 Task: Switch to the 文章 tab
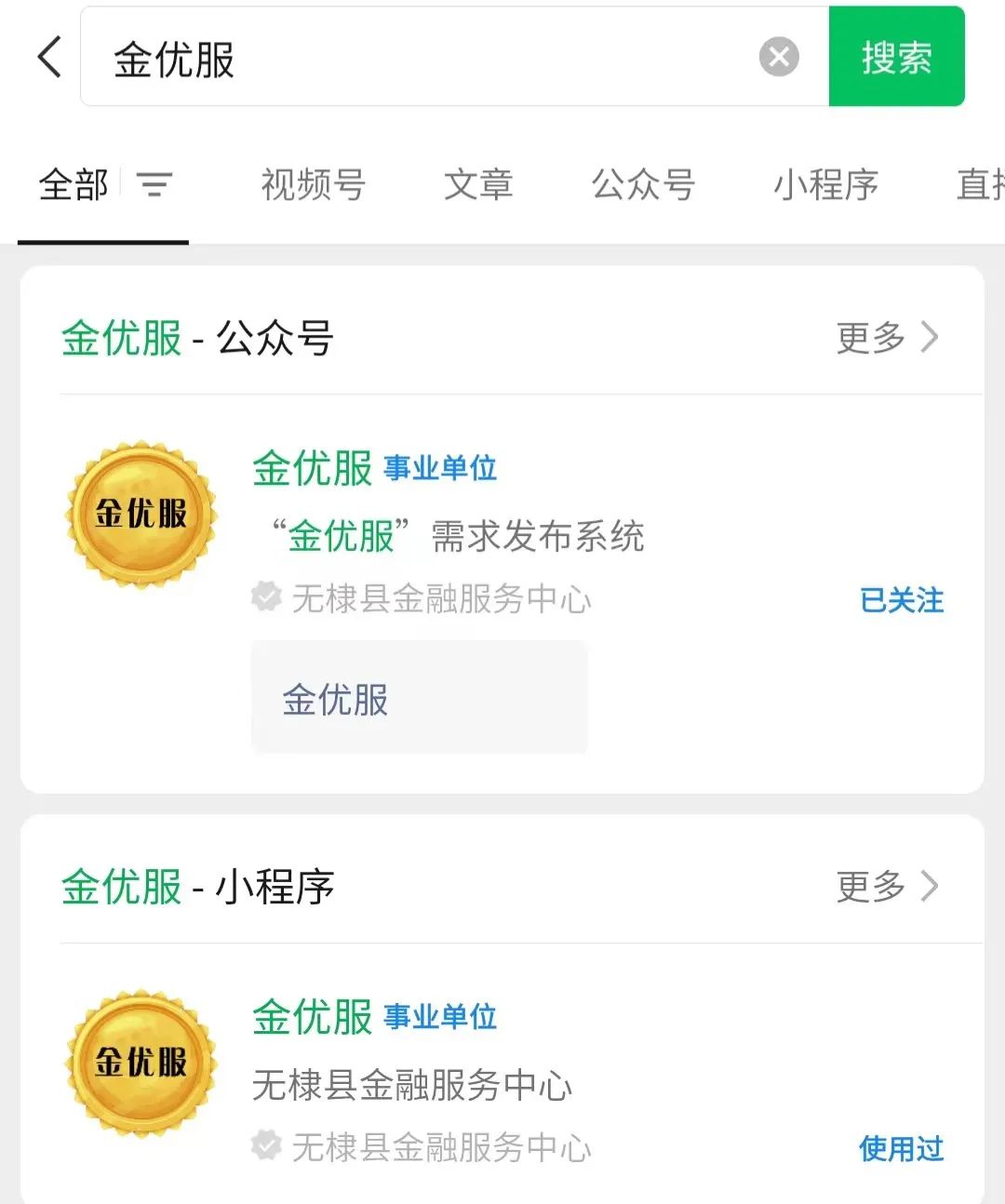478,184
